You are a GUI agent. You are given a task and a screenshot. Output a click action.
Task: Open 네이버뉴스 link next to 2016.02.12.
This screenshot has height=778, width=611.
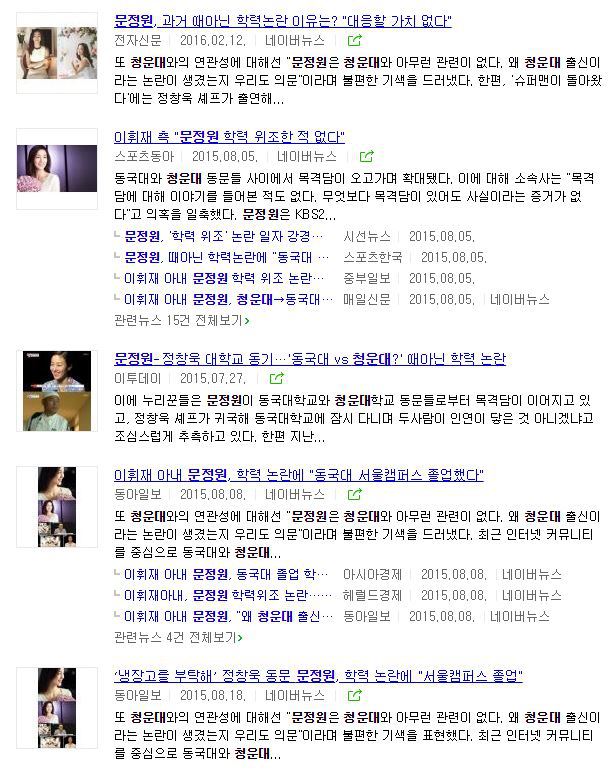coord(295,41)
